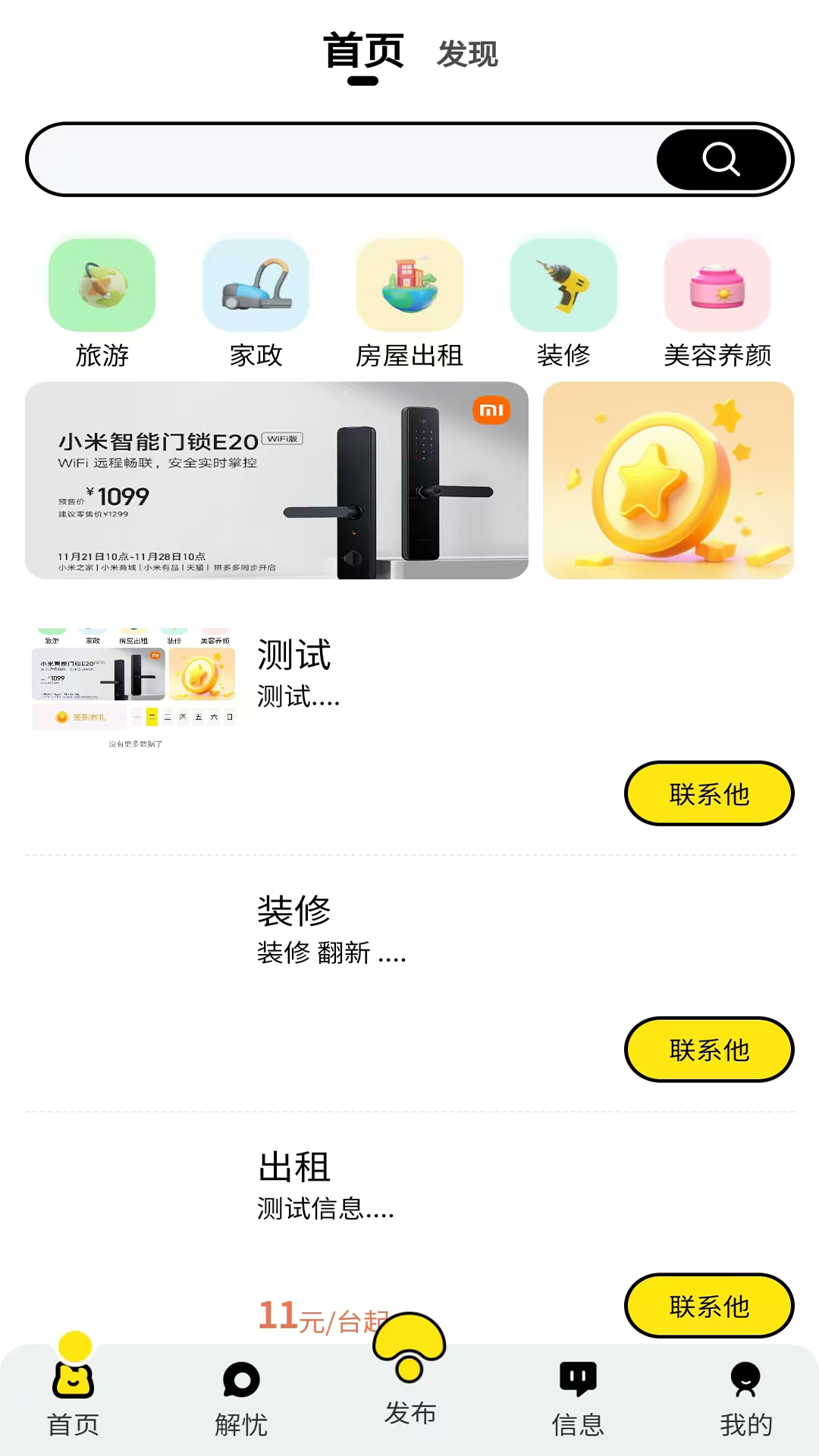Screen dimensions: 819x1456
Task: Click the search magnifier icon
Action: click(x=721, y=158)
